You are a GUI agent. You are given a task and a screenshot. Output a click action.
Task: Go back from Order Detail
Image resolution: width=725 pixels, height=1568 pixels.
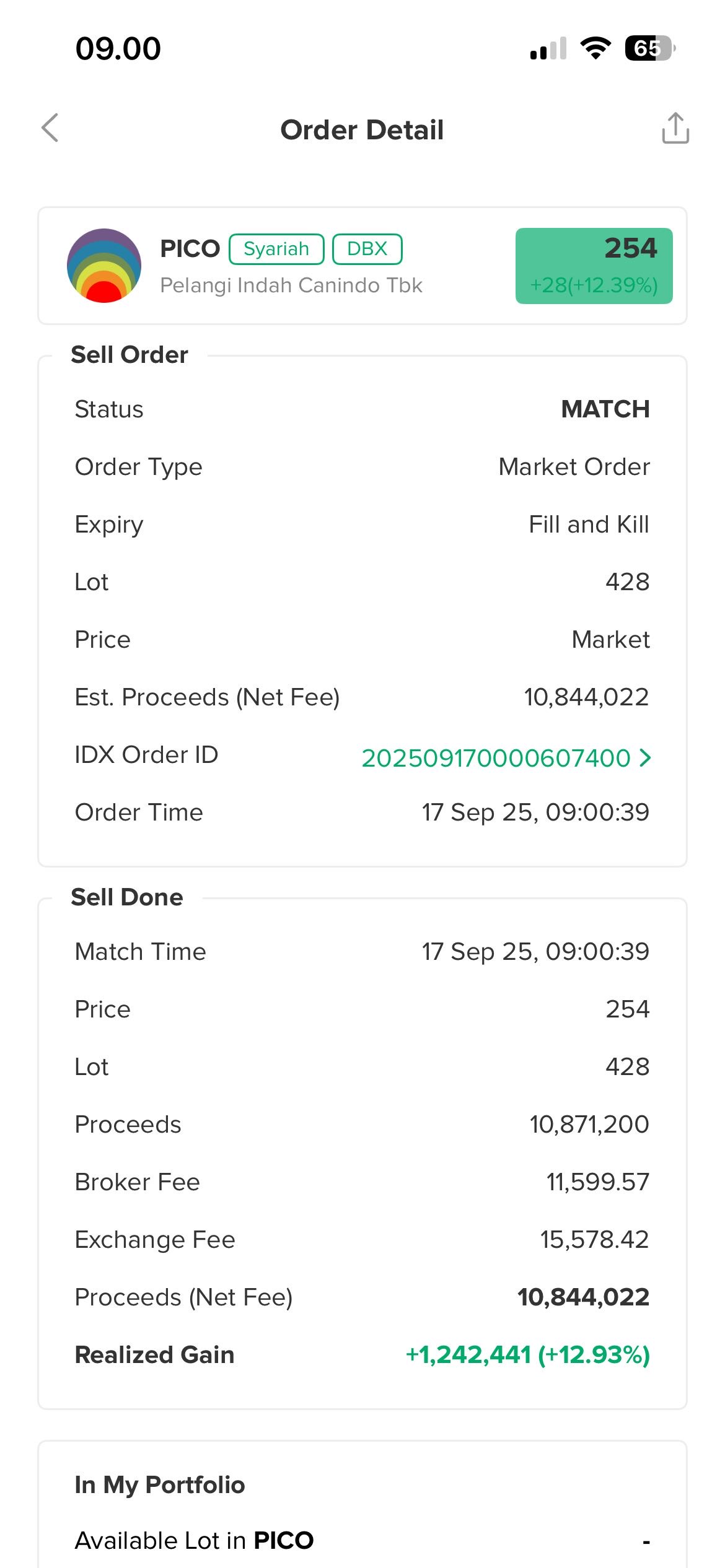point(50,128)
